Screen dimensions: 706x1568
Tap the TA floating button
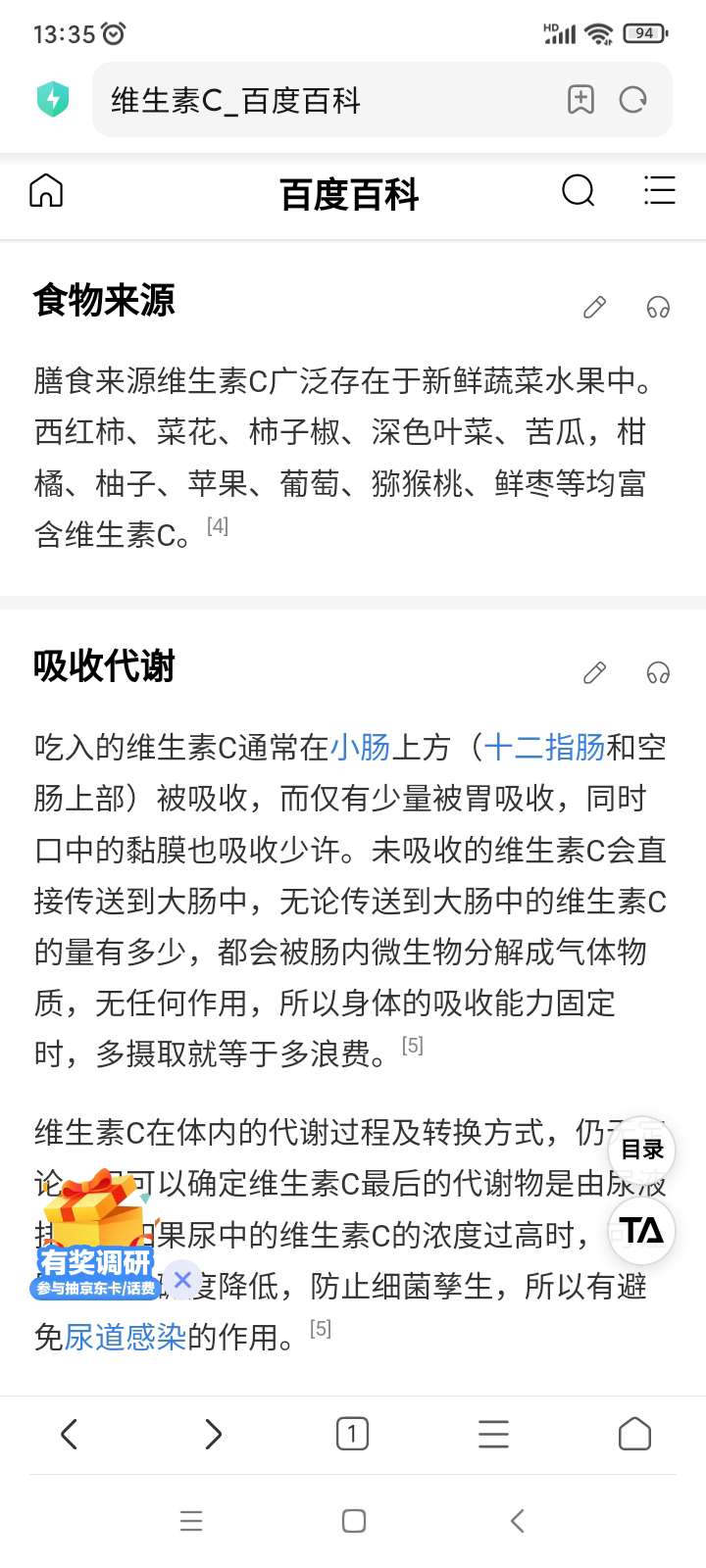[x=642, y=1231]
